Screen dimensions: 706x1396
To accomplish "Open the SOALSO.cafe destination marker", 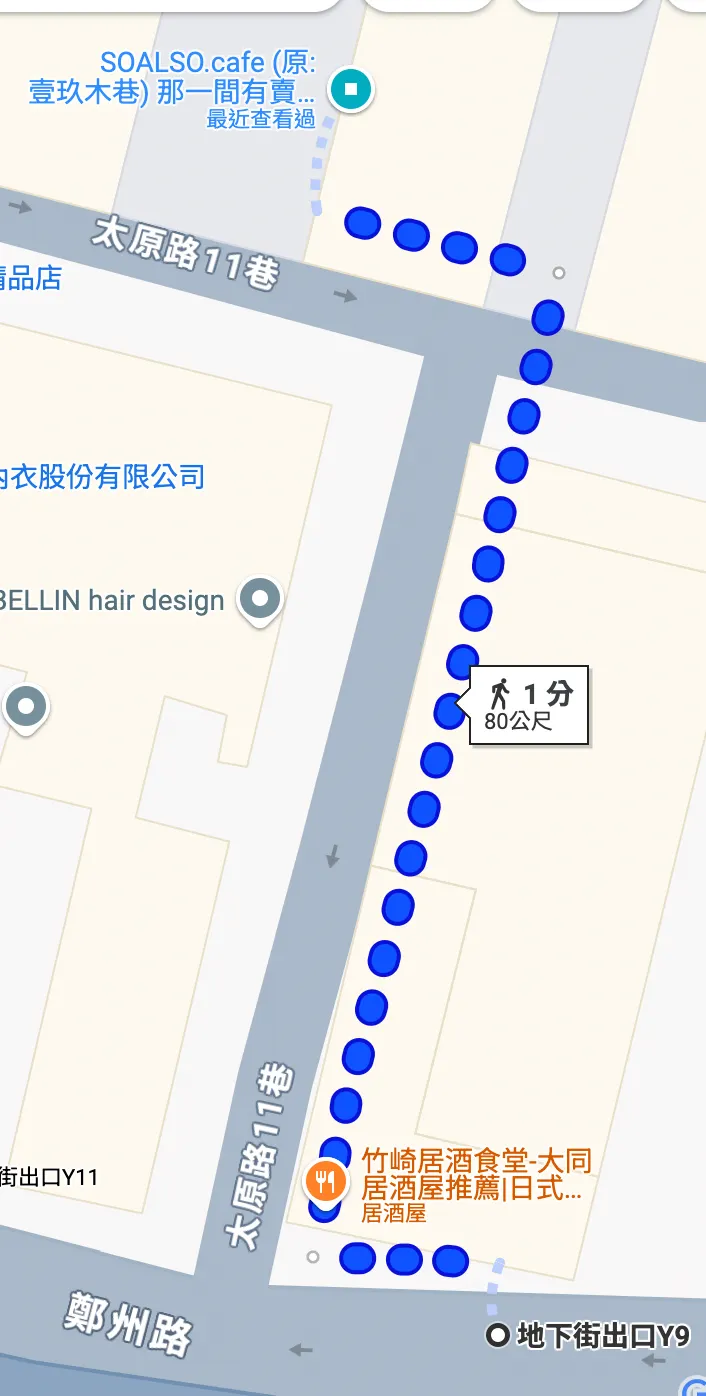I will click(x=351, y=90).
